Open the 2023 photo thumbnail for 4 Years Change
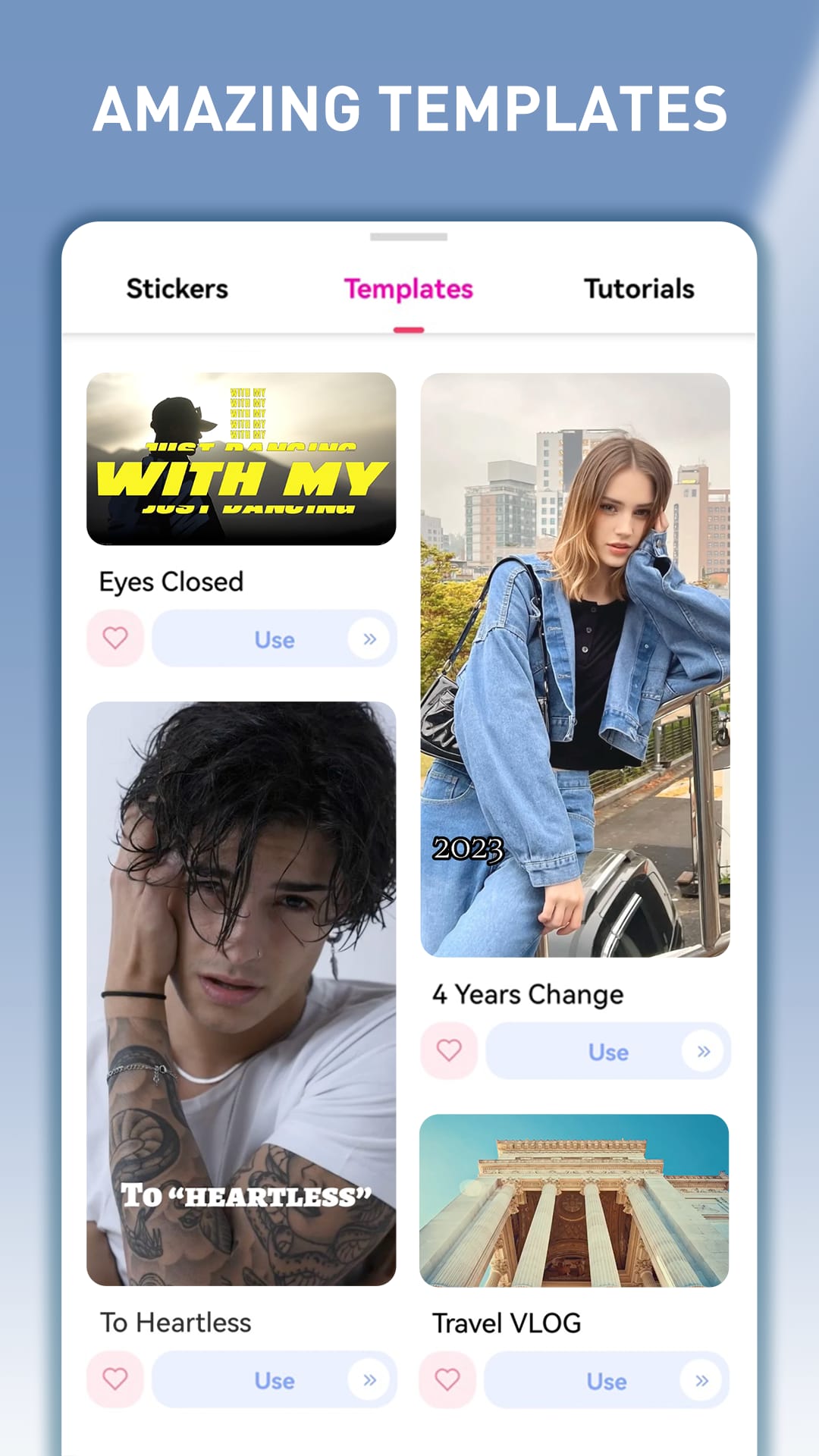 click(x=573, y=664)
